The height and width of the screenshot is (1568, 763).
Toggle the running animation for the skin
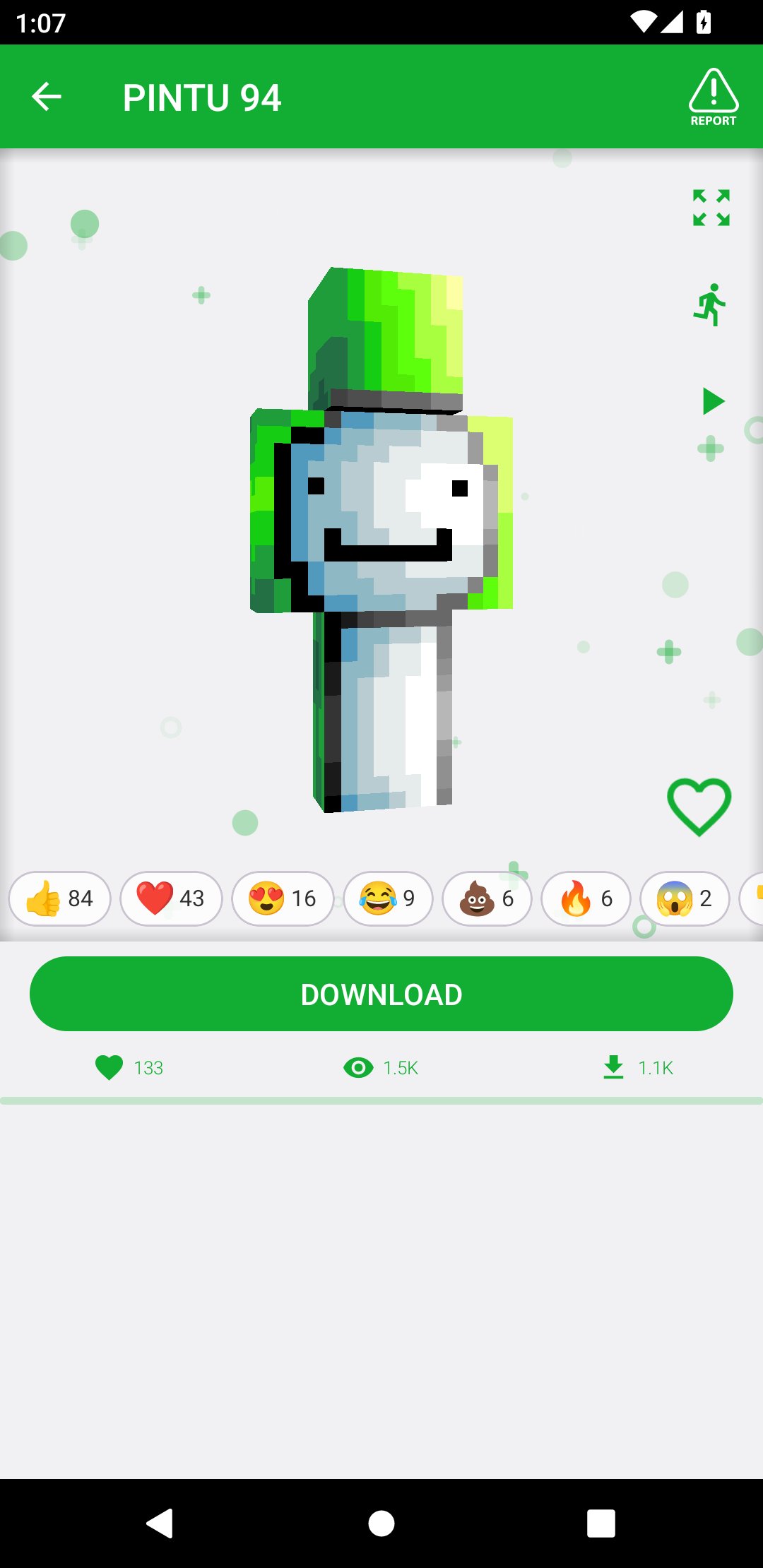tap(711, 304)
